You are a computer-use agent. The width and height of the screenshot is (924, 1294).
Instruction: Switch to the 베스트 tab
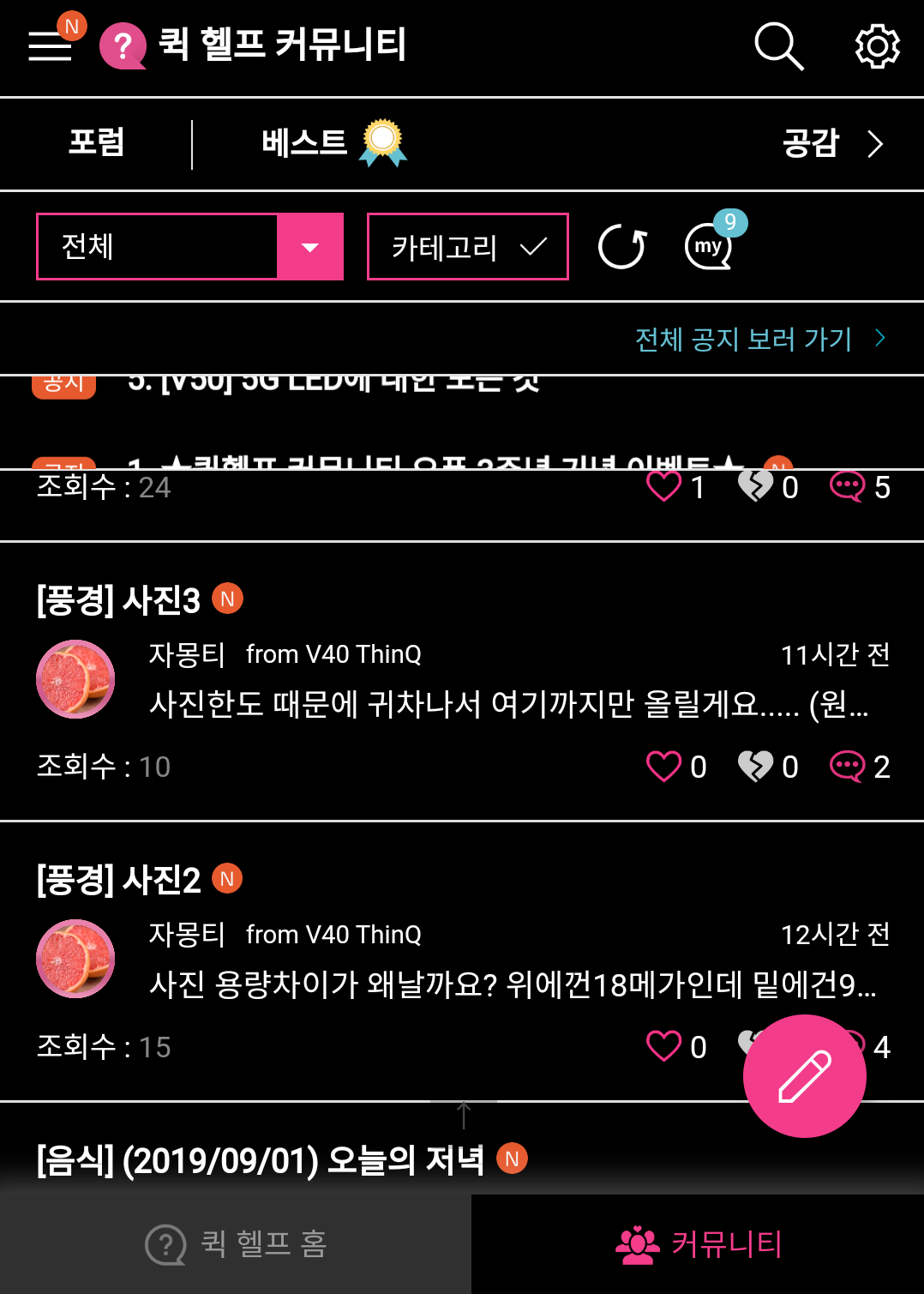point(333,143)
